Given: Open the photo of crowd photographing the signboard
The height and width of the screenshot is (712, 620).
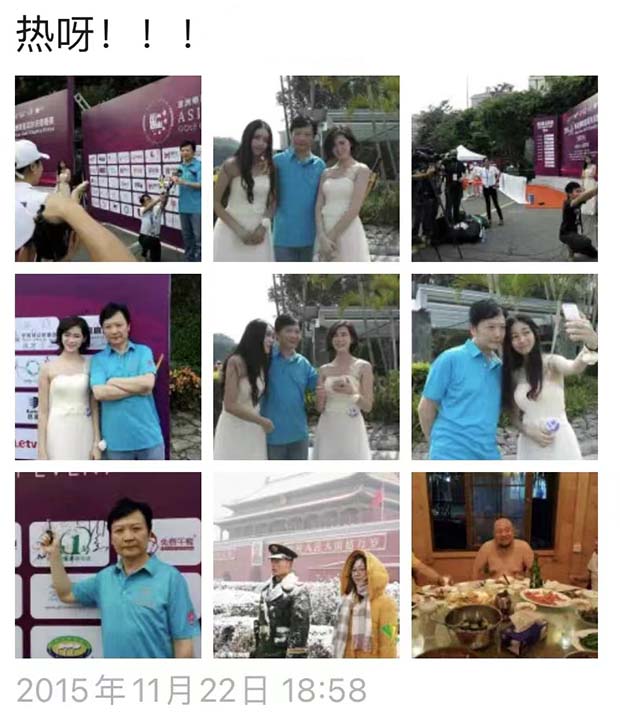Looking at the screenshot, I should [107, 169].
